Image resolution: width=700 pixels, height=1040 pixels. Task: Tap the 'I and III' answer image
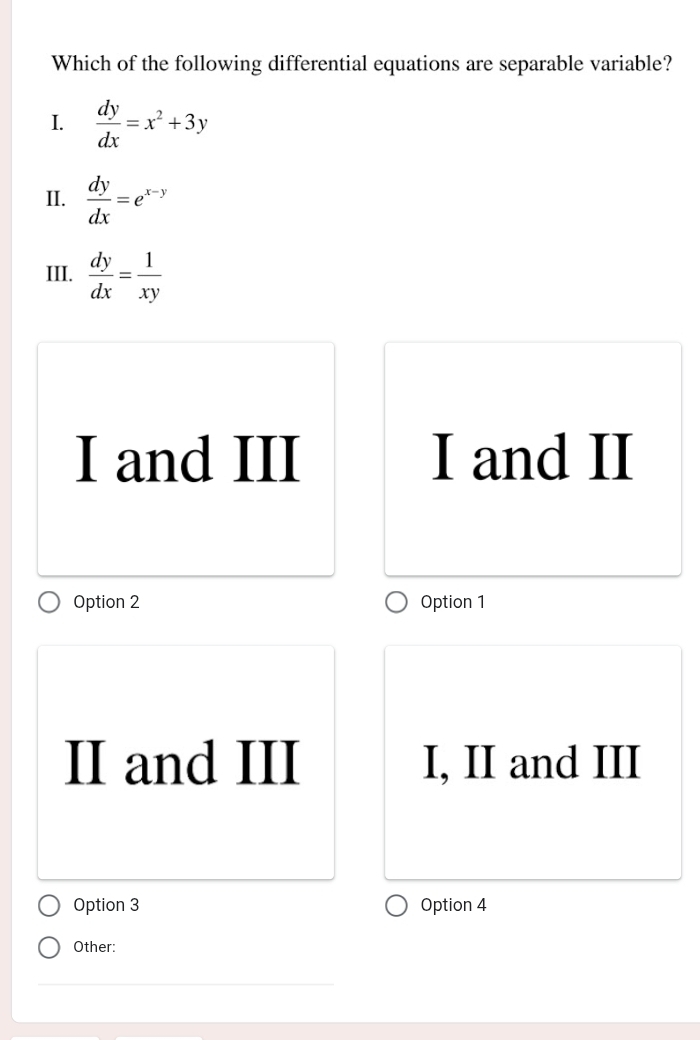pos(186,459)
